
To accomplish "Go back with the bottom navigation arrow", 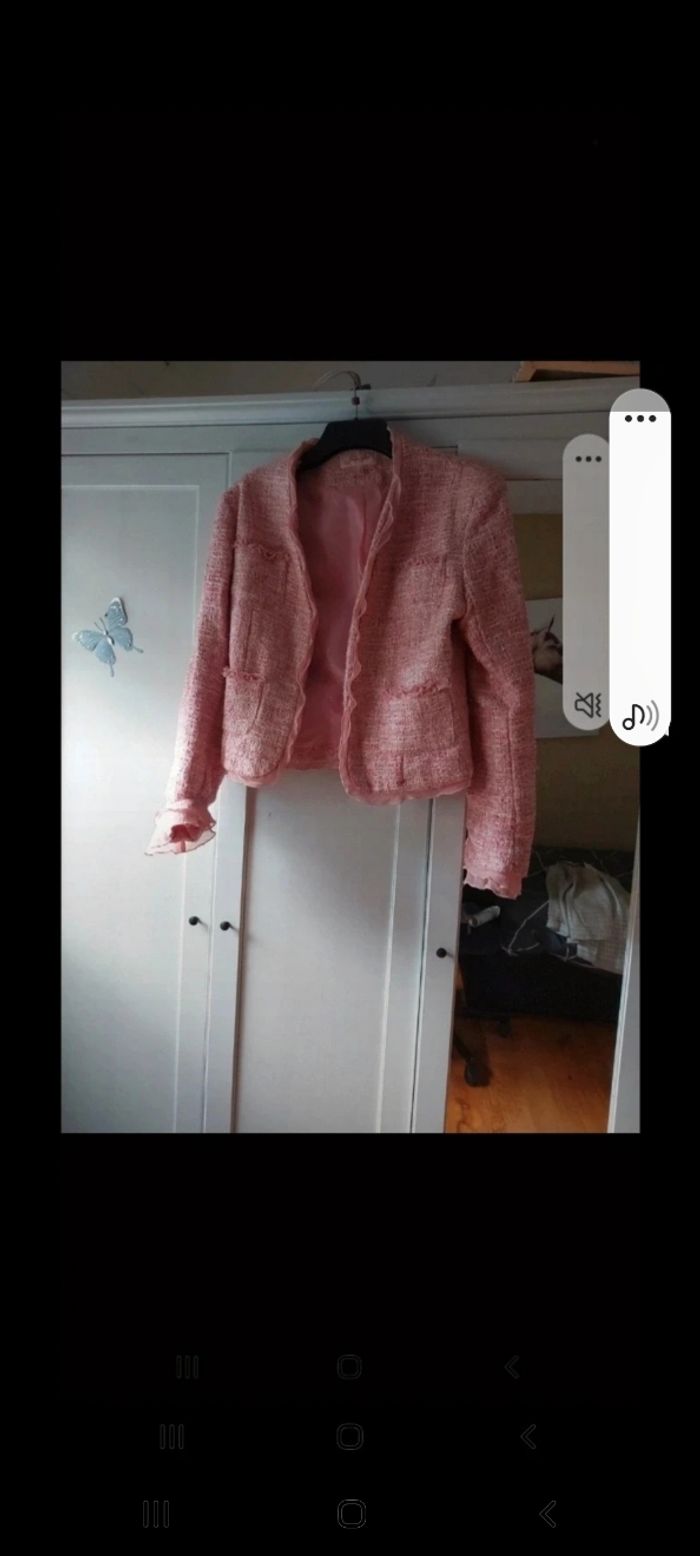I will 547,1513.
